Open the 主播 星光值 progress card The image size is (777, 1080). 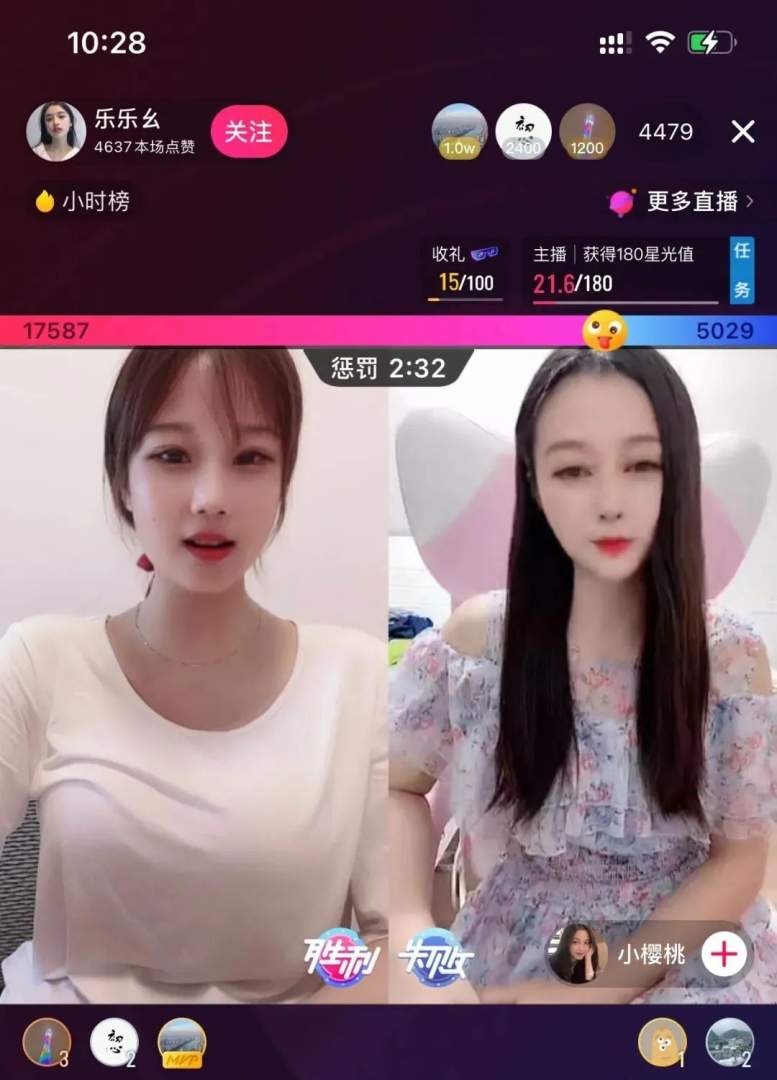(x=626, y=270)
